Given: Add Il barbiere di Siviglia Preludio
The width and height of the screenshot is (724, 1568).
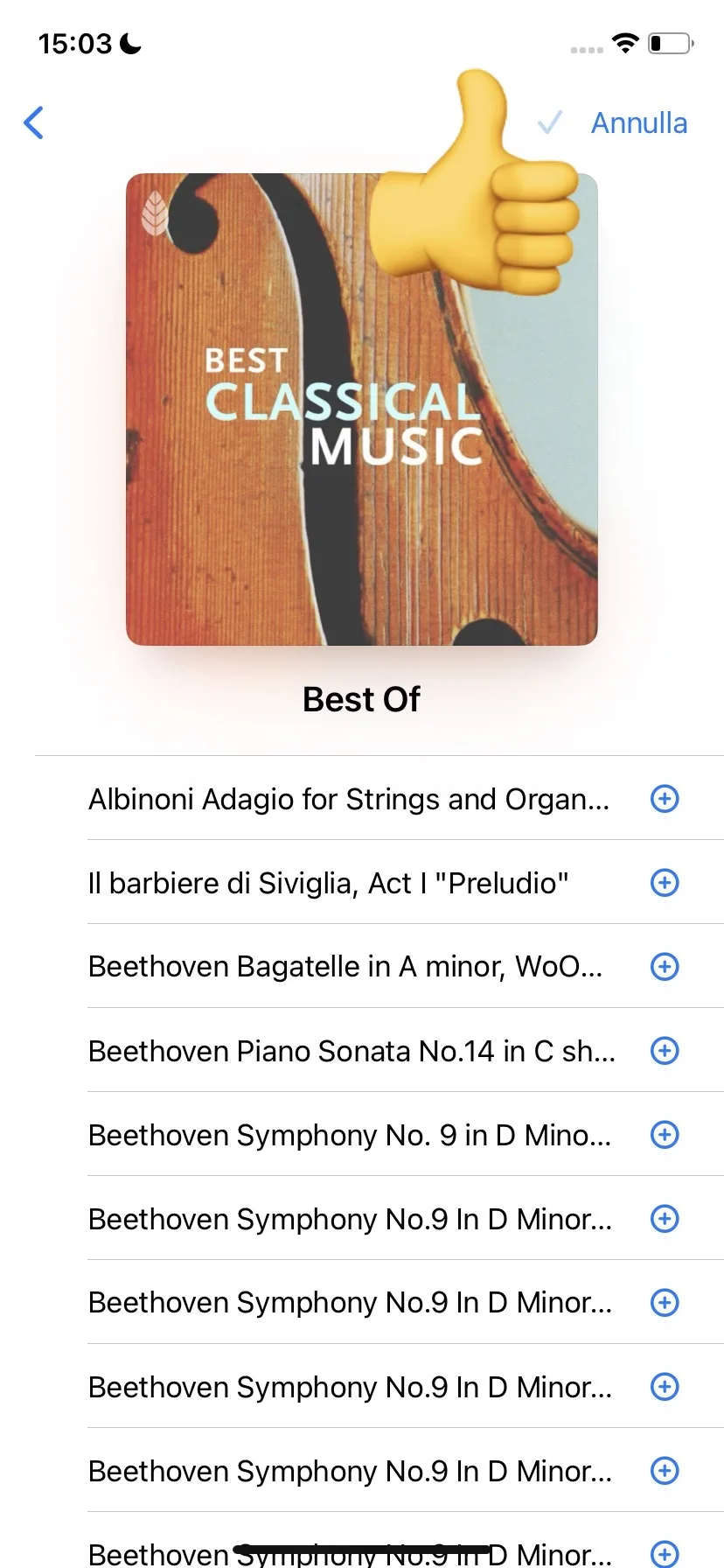Looking at the screenshot, I should coord(665,882).
